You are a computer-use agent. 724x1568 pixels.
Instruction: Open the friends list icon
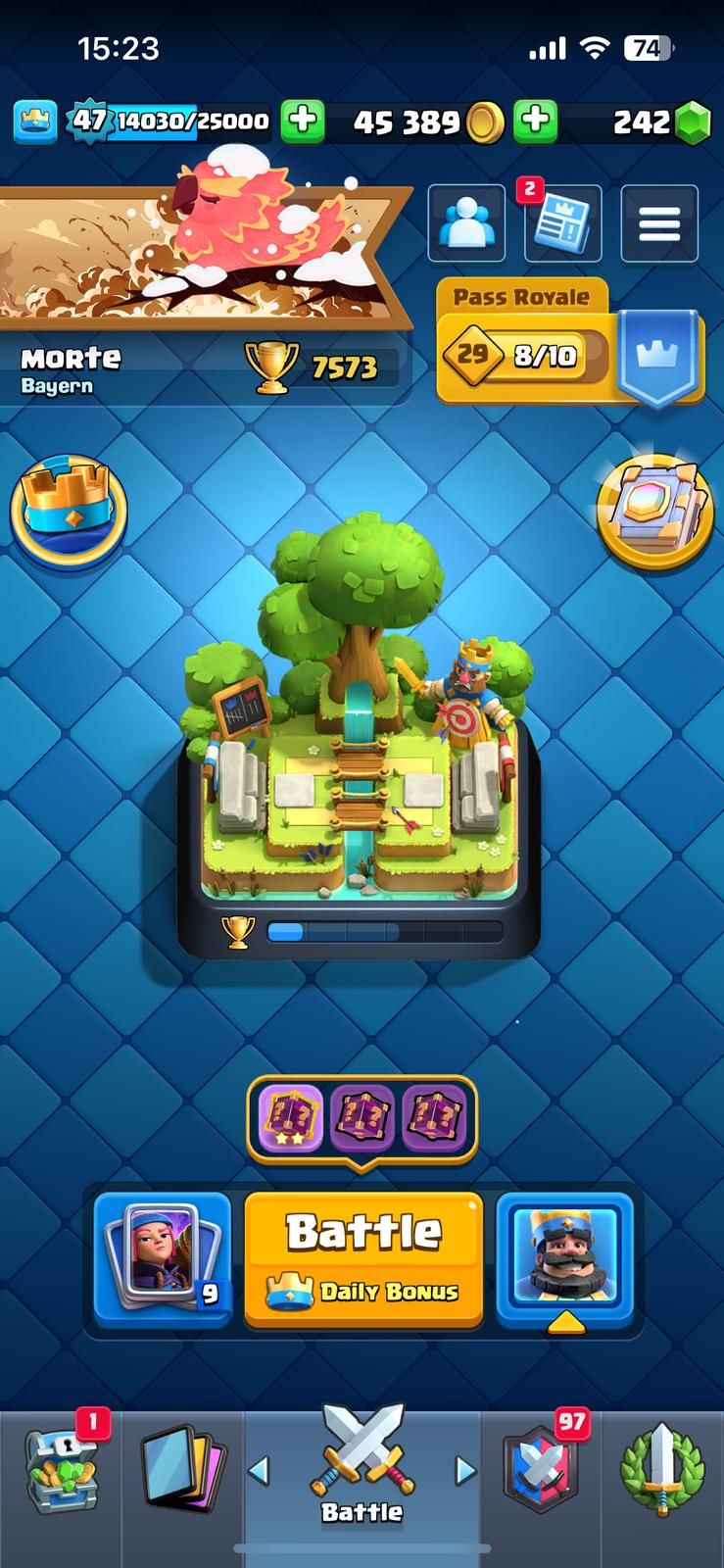466,223
